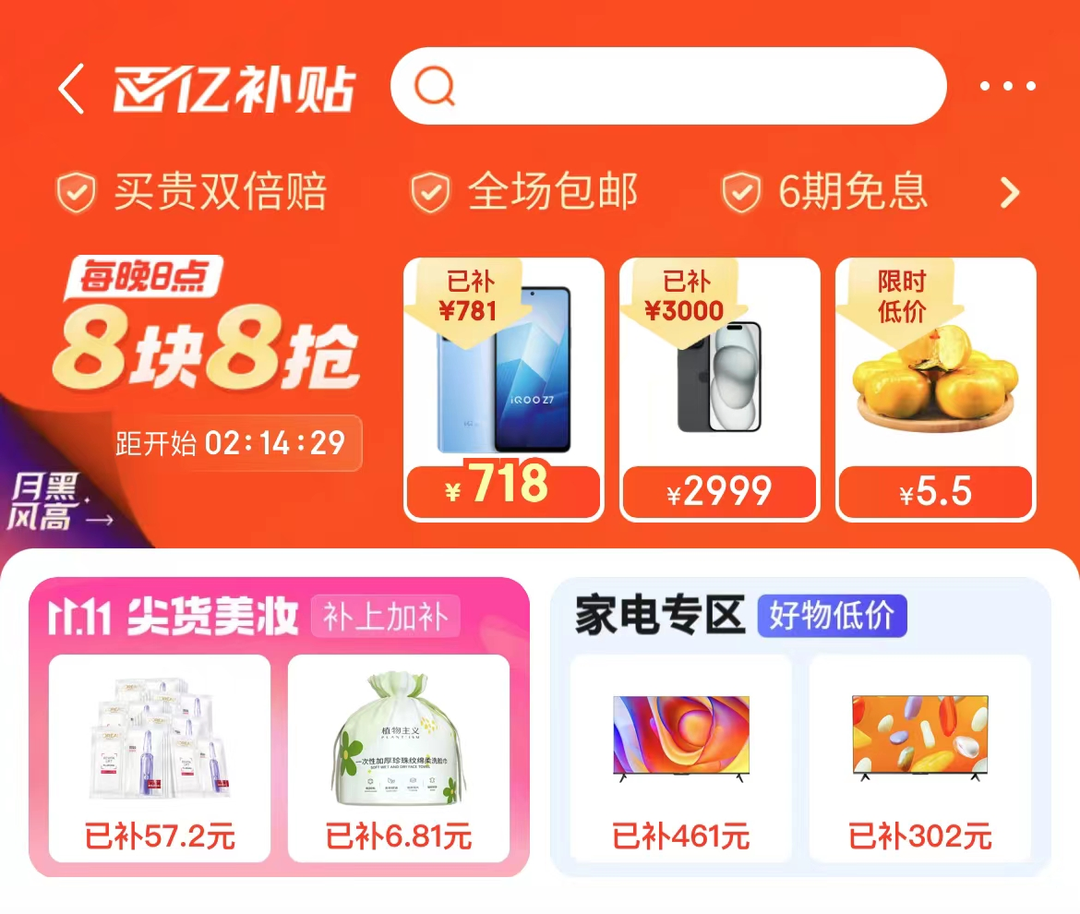The width and height of the screenshot is (1080, 914).
Task: Open the cotton towel roll with 已补6.81元
Action: point(398,757)
